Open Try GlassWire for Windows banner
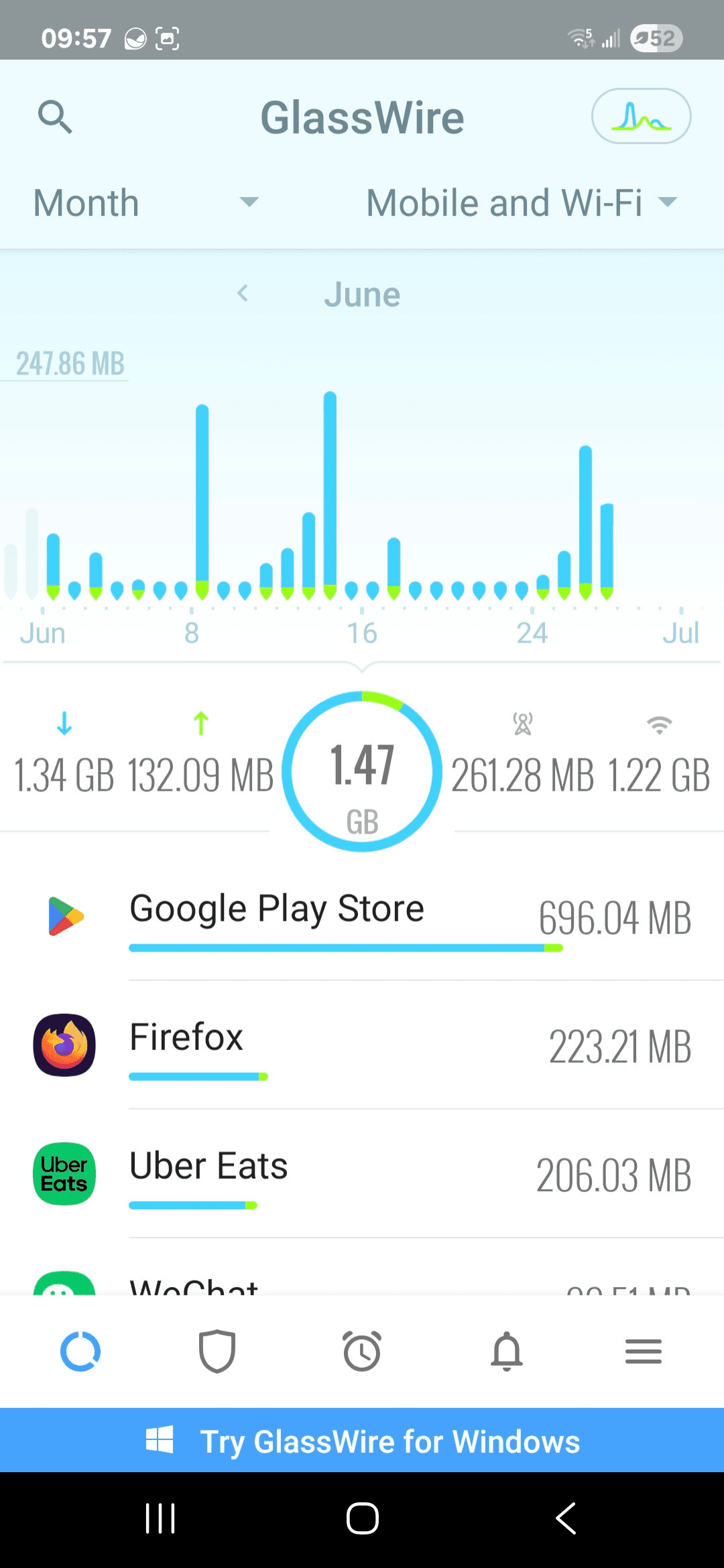This screenshot has width=724, height=1568. click(362, 1439)
